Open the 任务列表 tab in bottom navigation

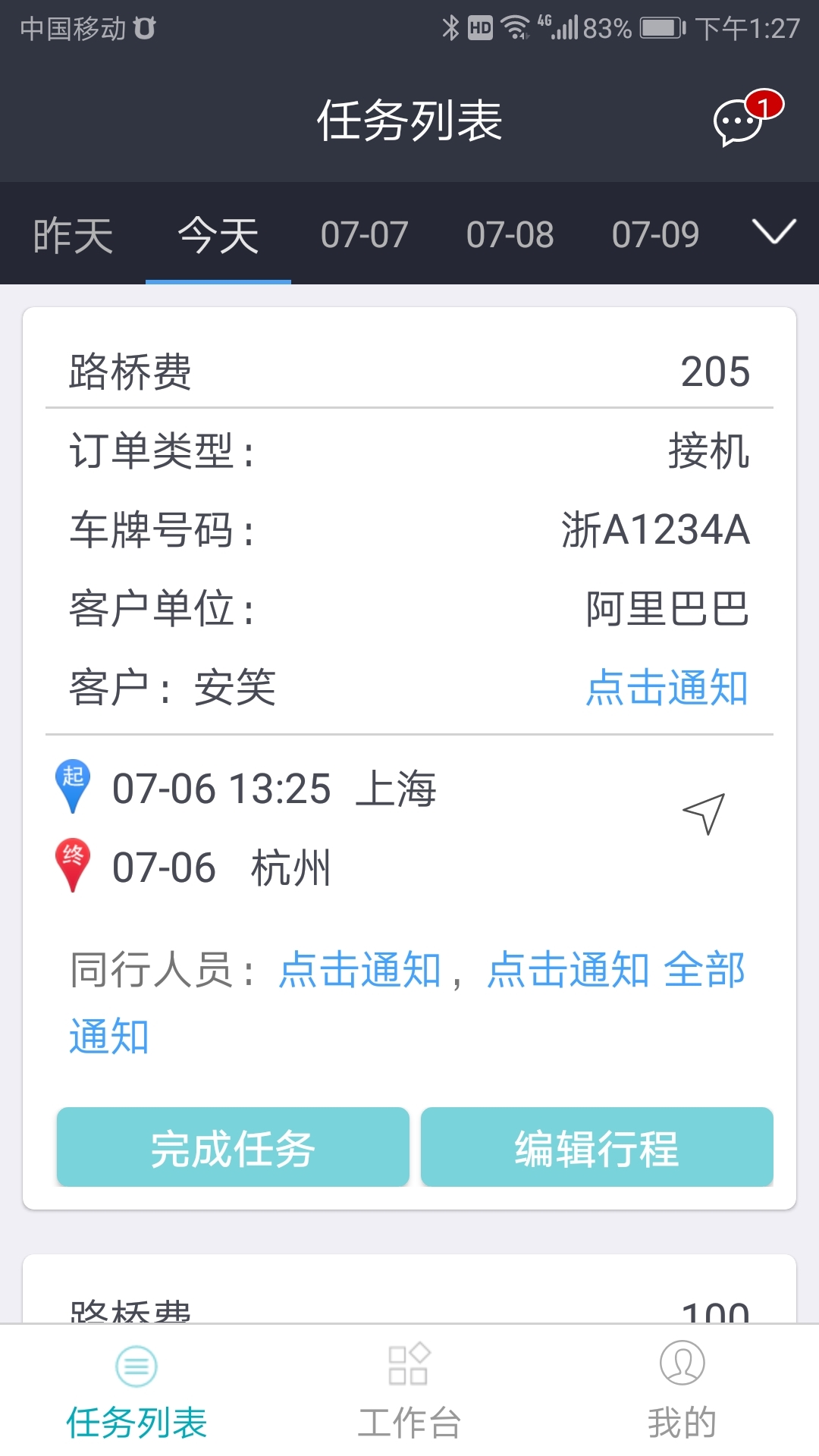point(135,1395)
